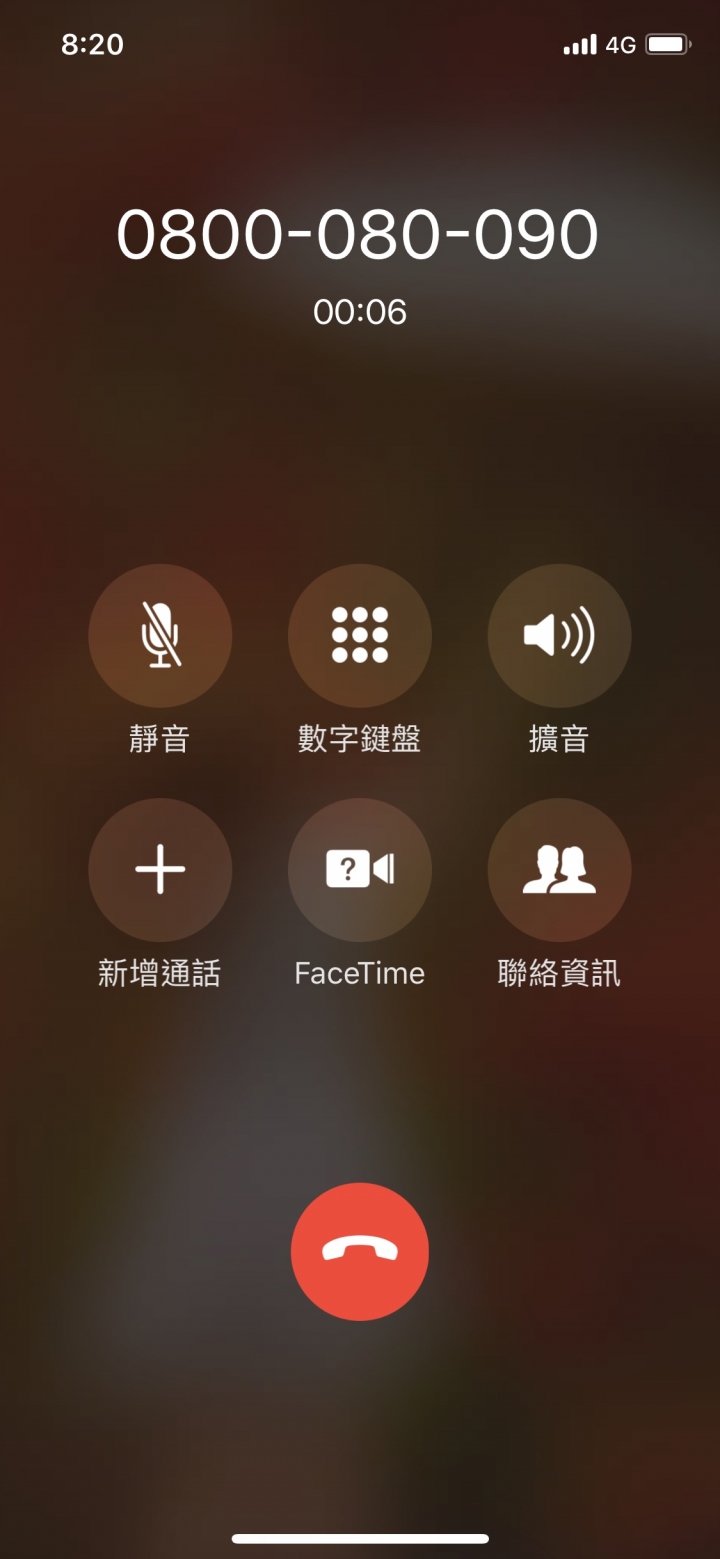Turn on speaker with 擴音

coord(559,636)
